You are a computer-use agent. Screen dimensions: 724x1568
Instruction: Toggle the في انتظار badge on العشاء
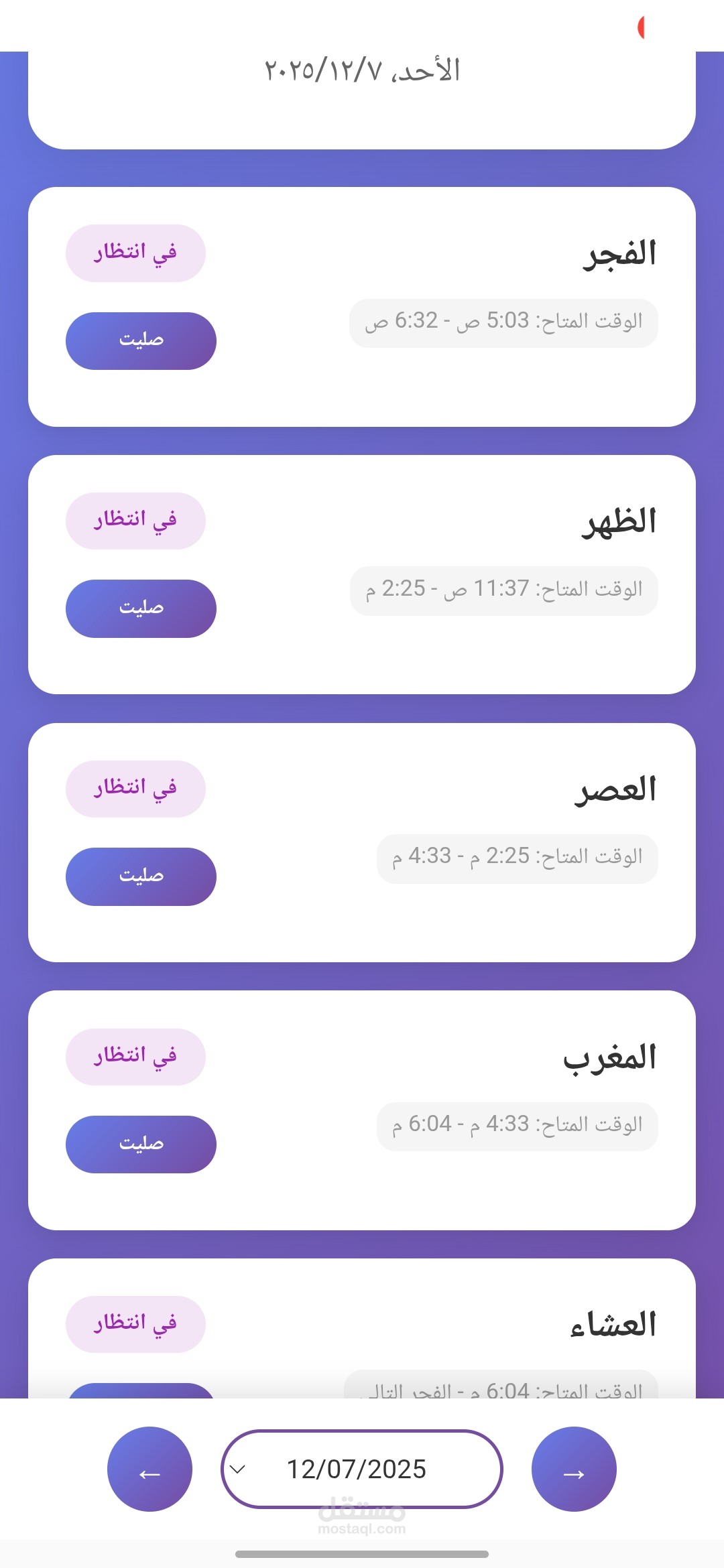(x=135, y=1322)
